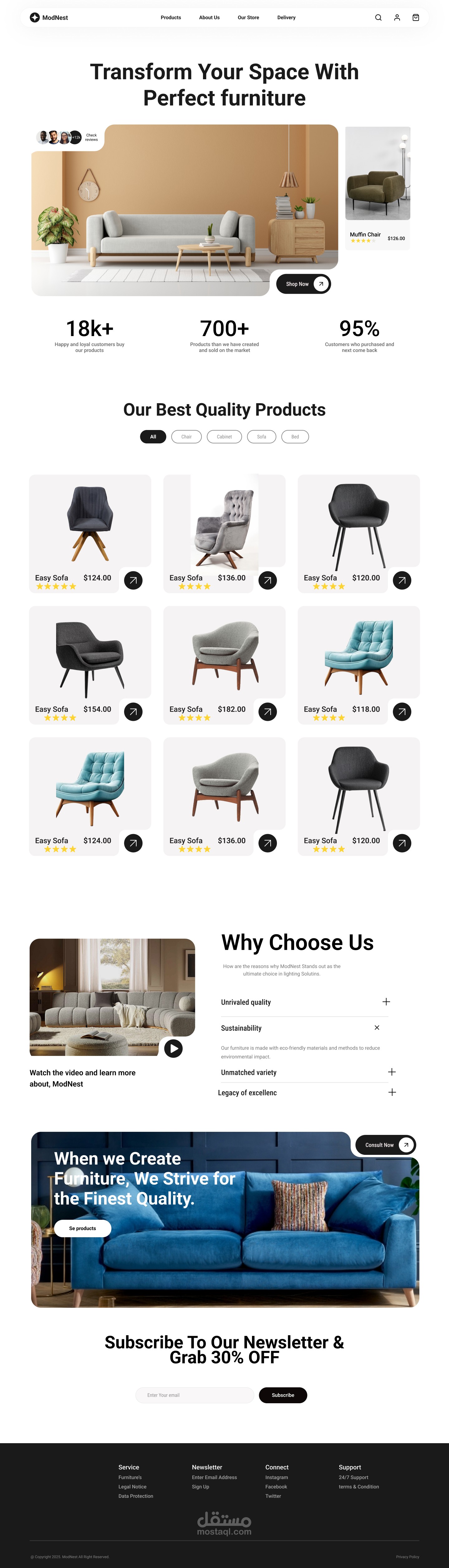Go to Products in top navigation
449x1568 pixels.
(x=170, y=18)
